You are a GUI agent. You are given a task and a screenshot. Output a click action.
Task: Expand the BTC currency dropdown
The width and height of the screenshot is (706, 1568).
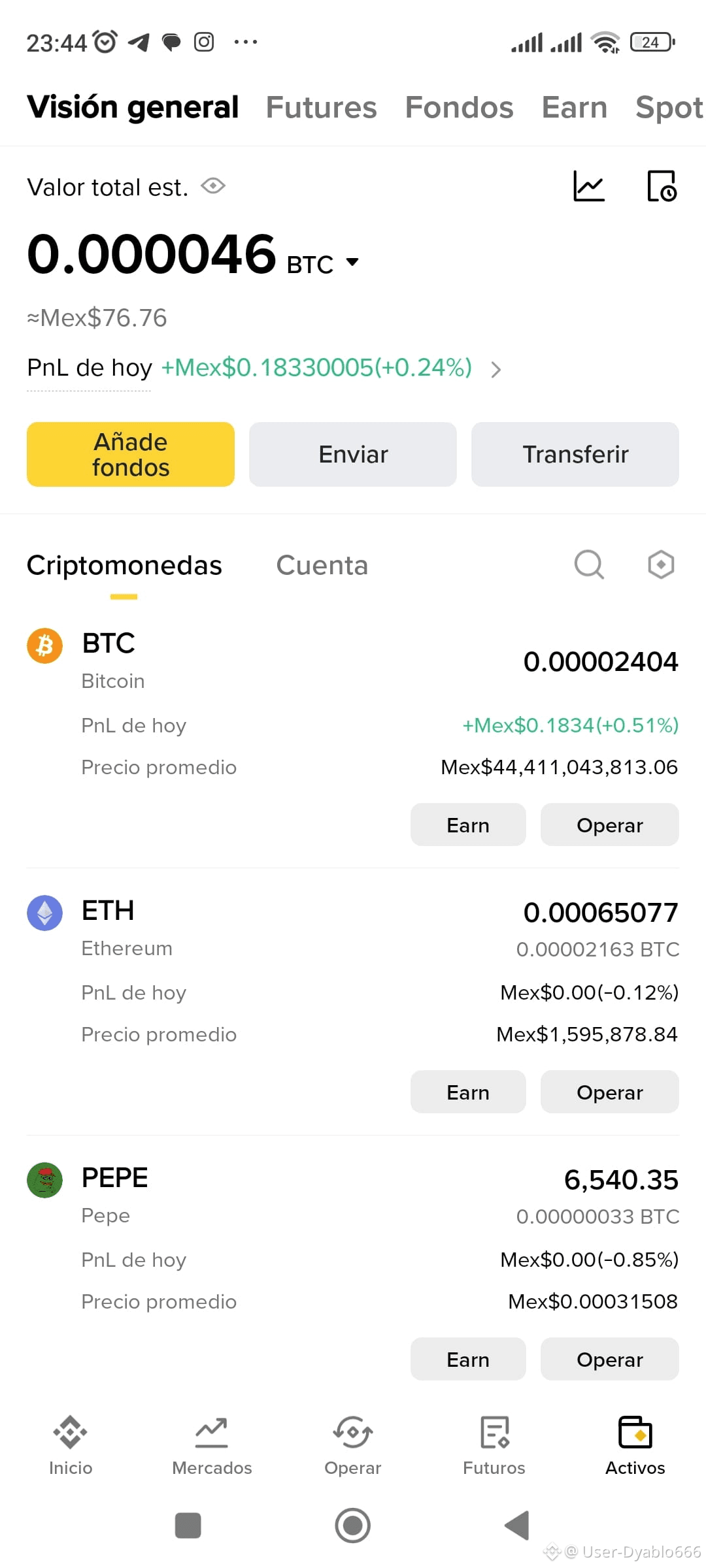(x=352, y=263)
